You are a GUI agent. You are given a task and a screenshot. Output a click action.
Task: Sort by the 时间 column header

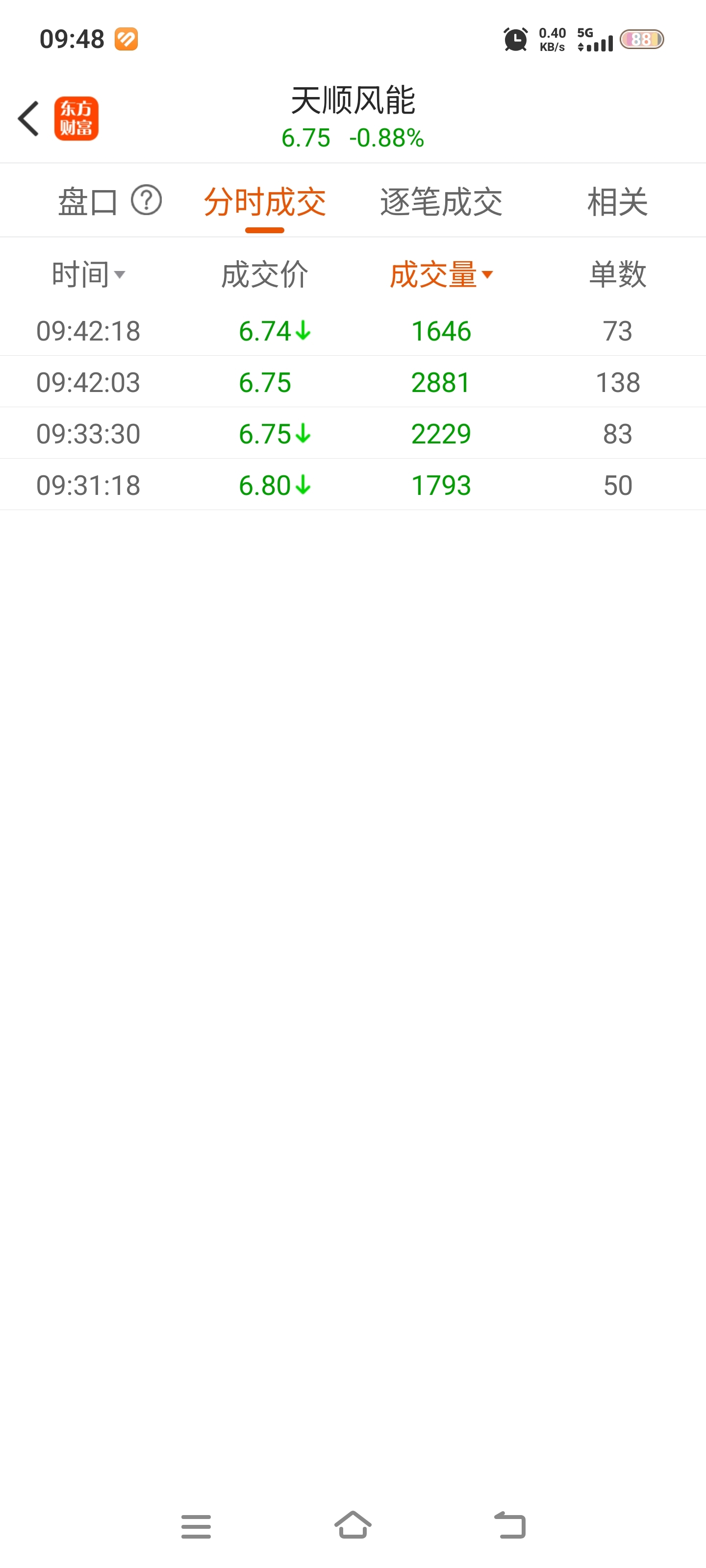88,274
